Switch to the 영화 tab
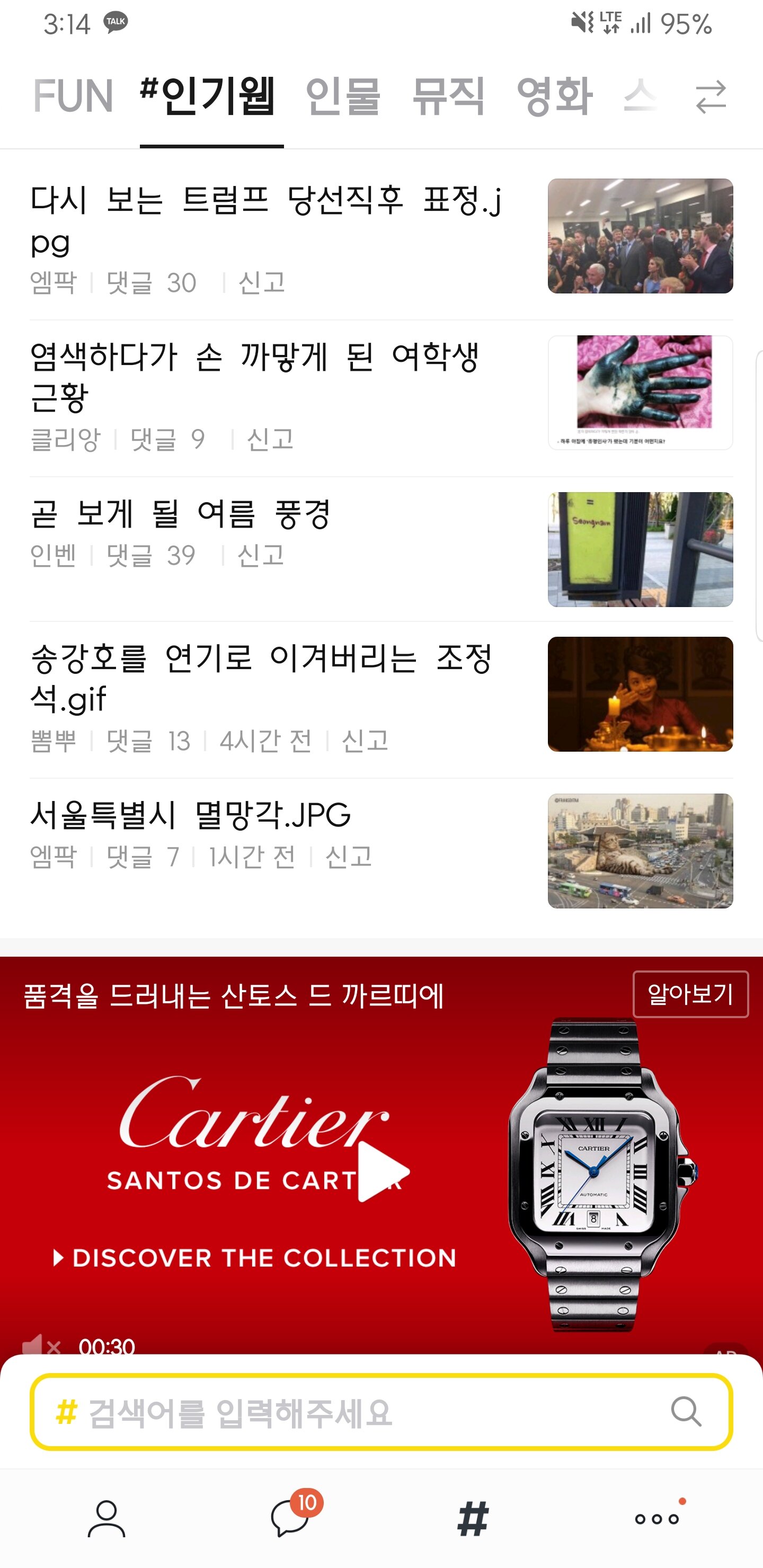763x1568 pixels. (554, 96)
